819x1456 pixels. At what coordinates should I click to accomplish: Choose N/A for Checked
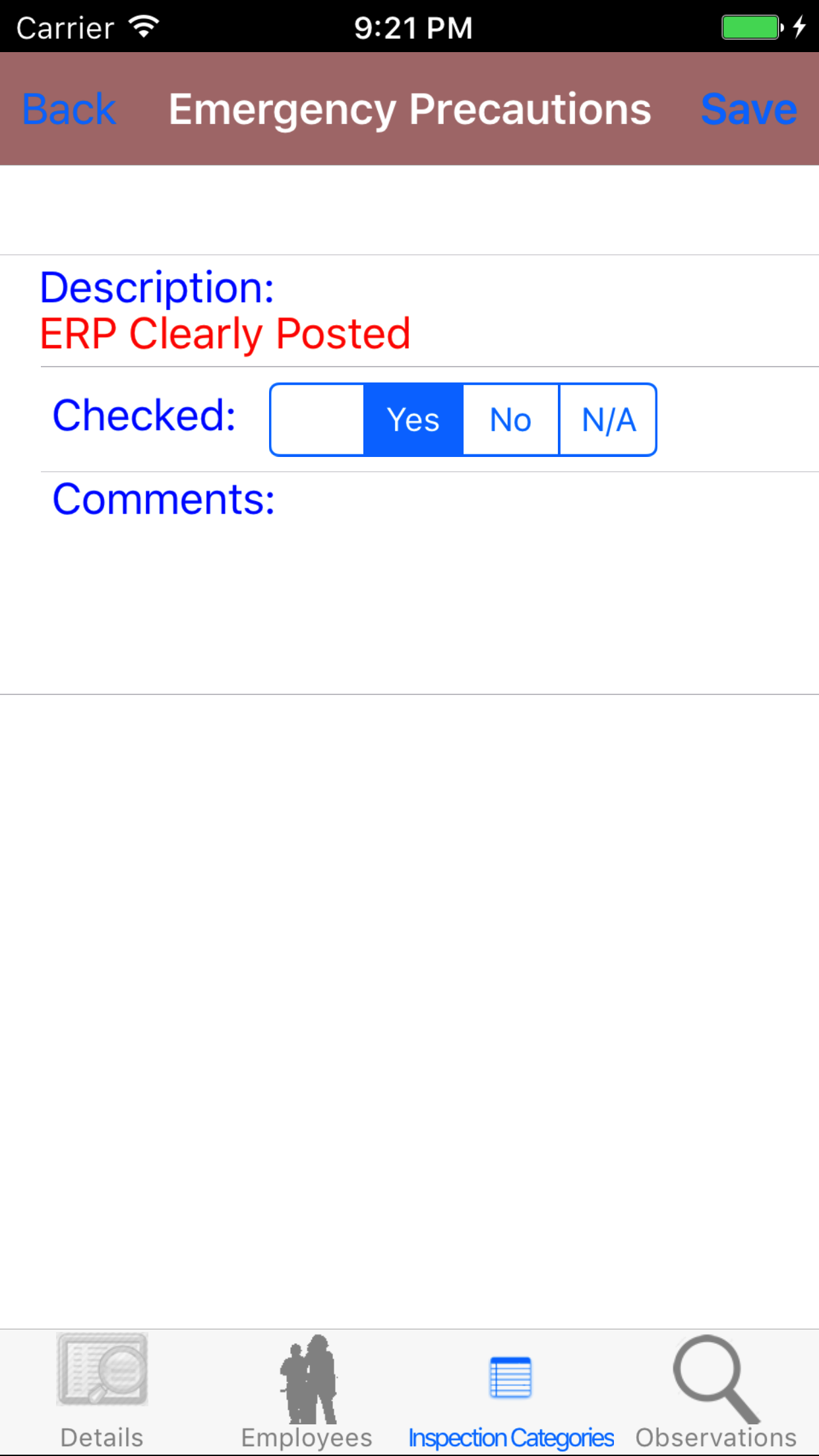tap(608, 419)
